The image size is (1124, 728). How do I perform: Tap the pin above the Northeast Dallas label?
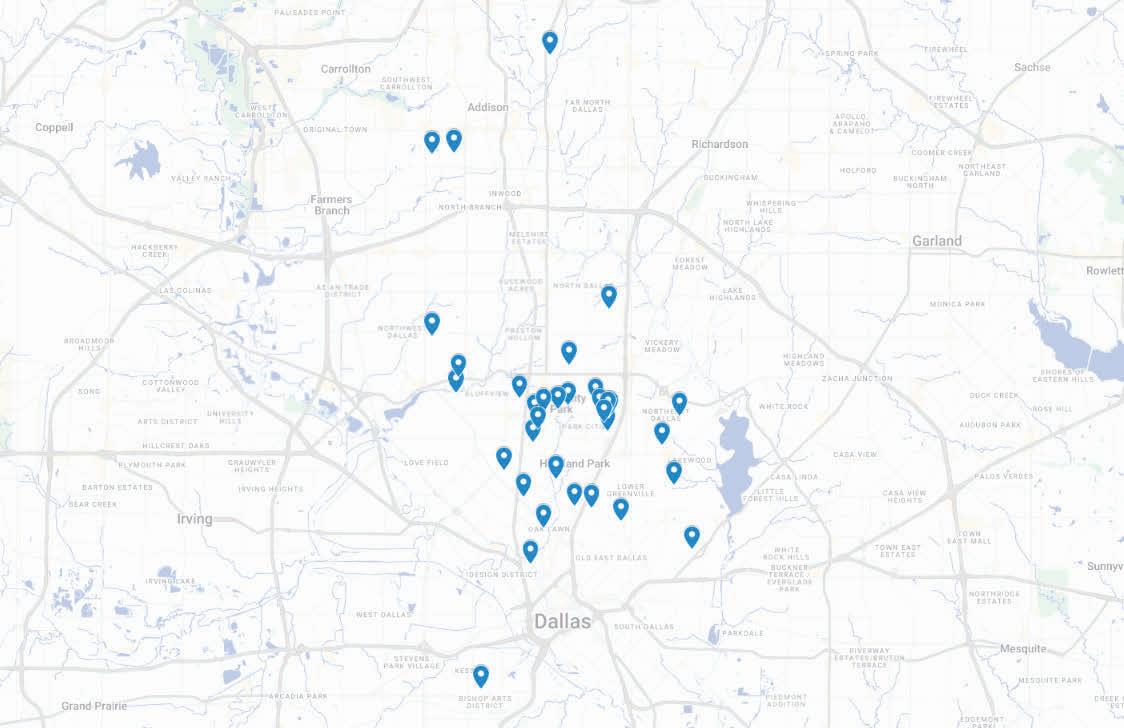[679, 402]
